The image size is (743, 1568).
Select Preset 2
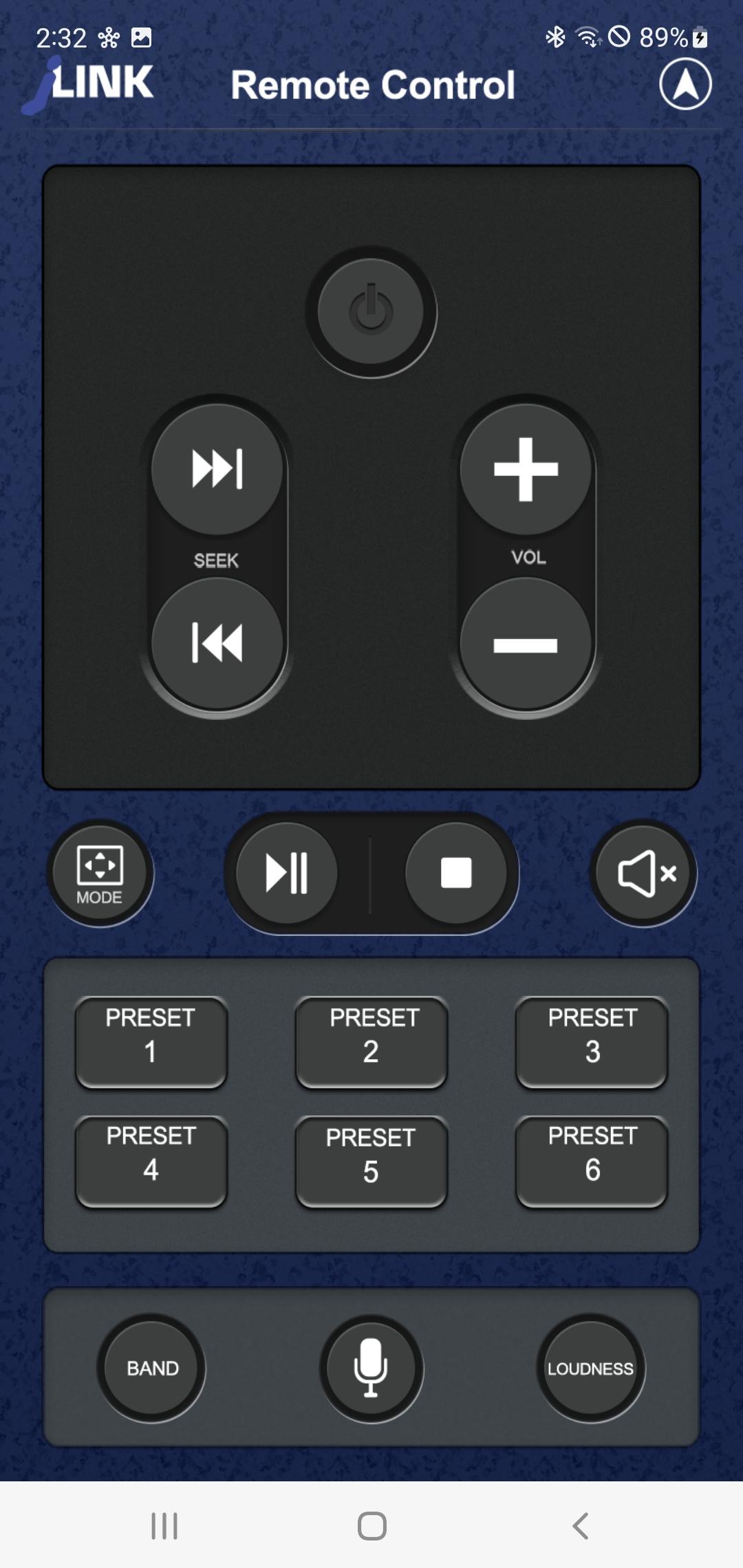coord(371,1042)
